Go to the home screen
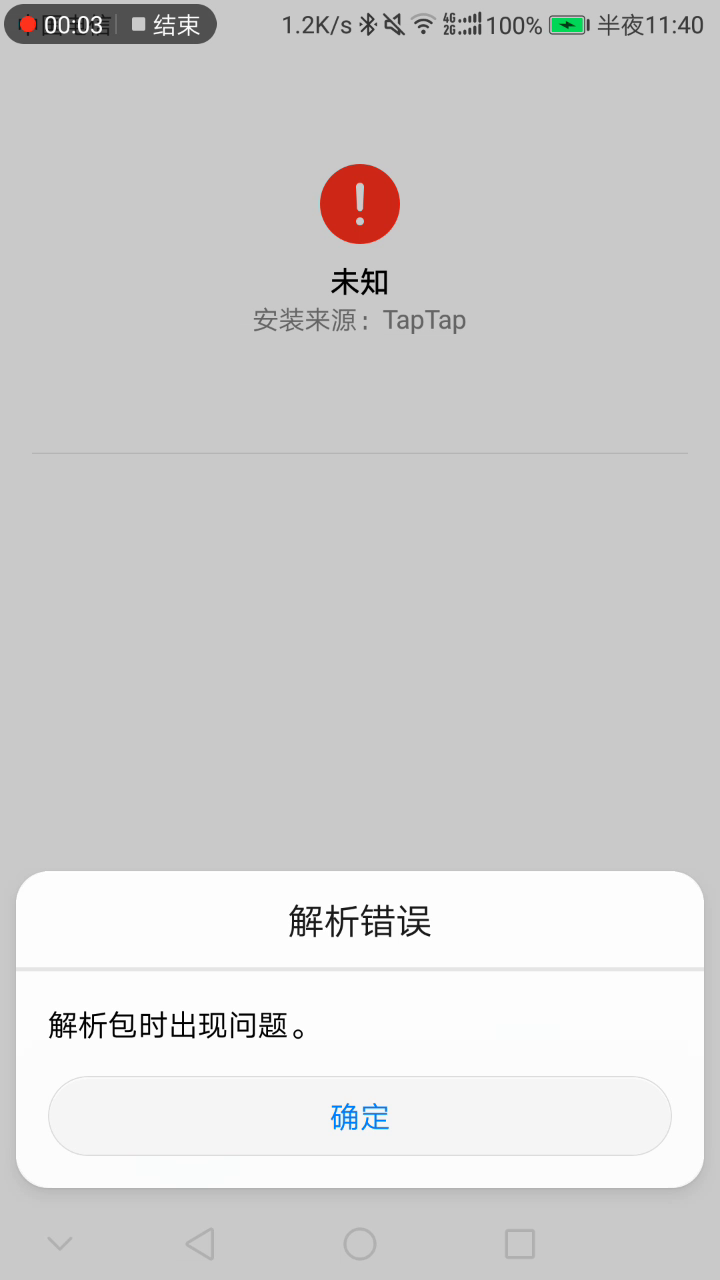Screen dimensions: 720x1280 [360, 1243]
